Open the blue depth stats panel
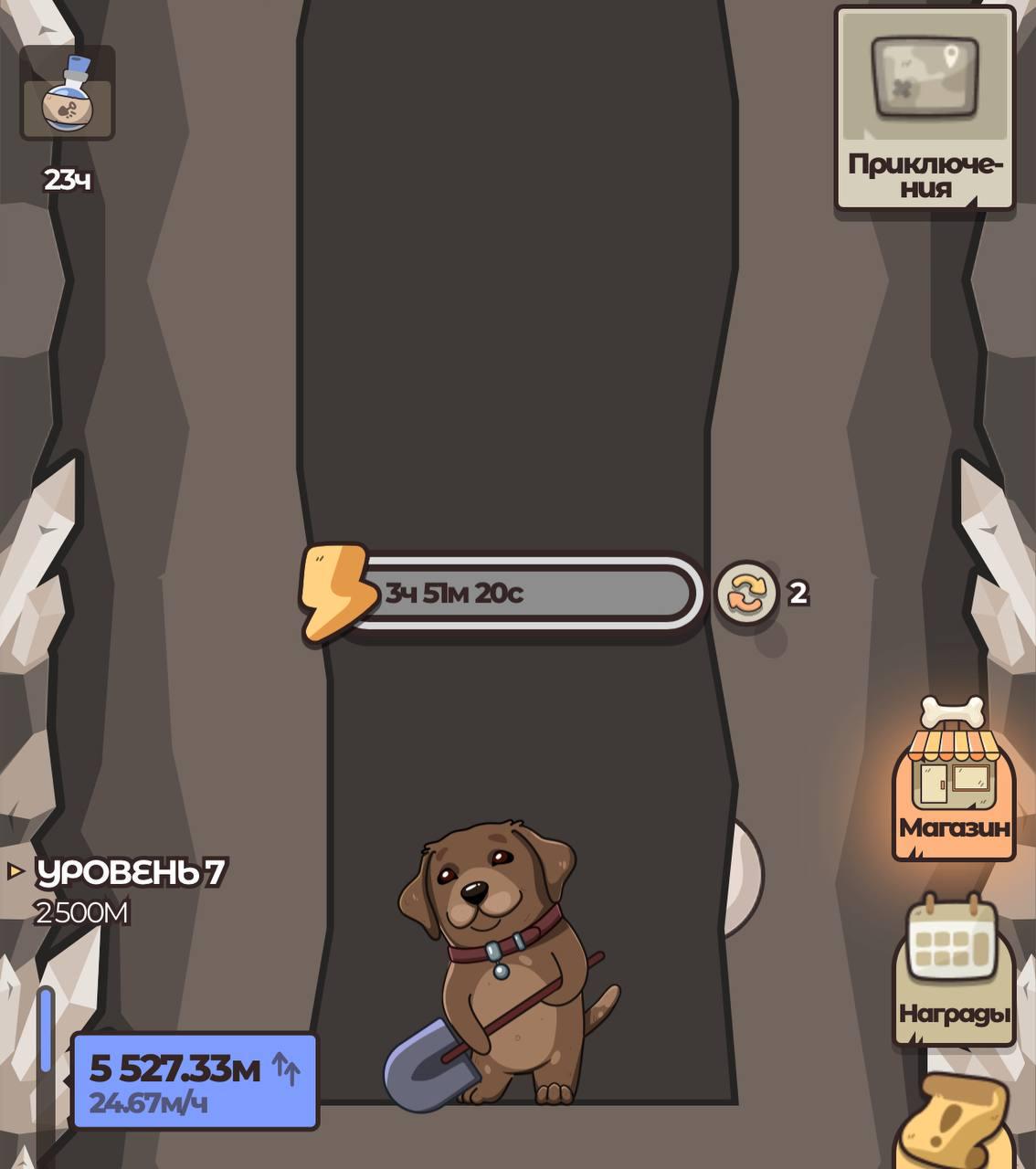The image size is (1036, 1169). [195, 1082]
